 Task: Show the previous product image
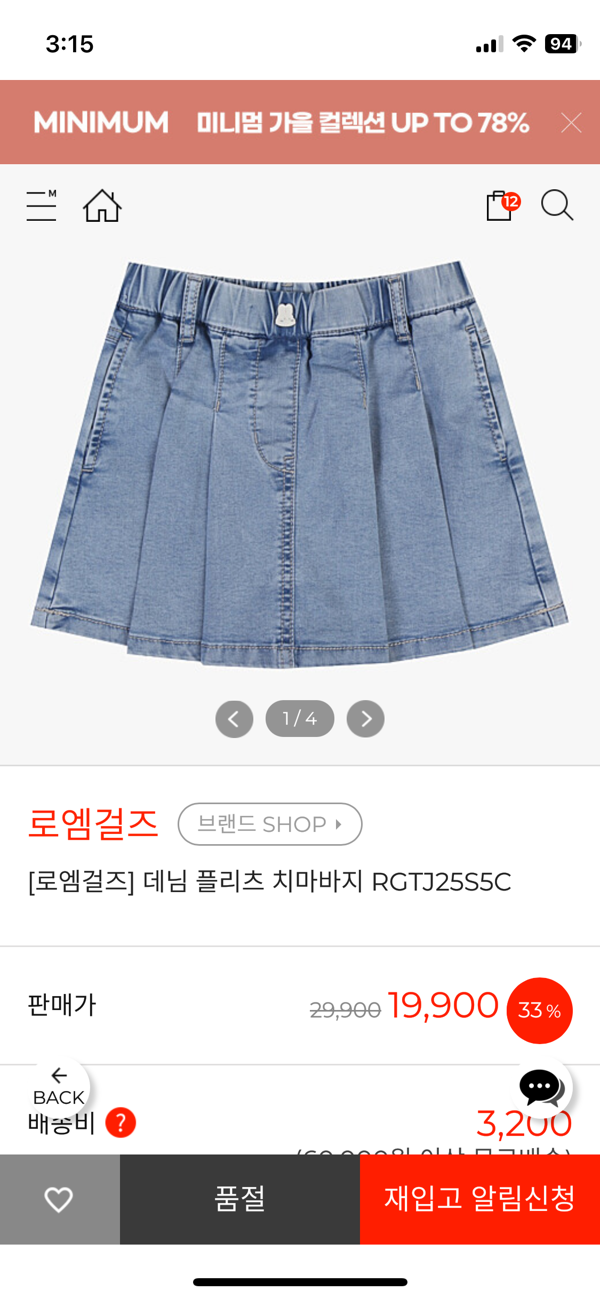point(234,718)
